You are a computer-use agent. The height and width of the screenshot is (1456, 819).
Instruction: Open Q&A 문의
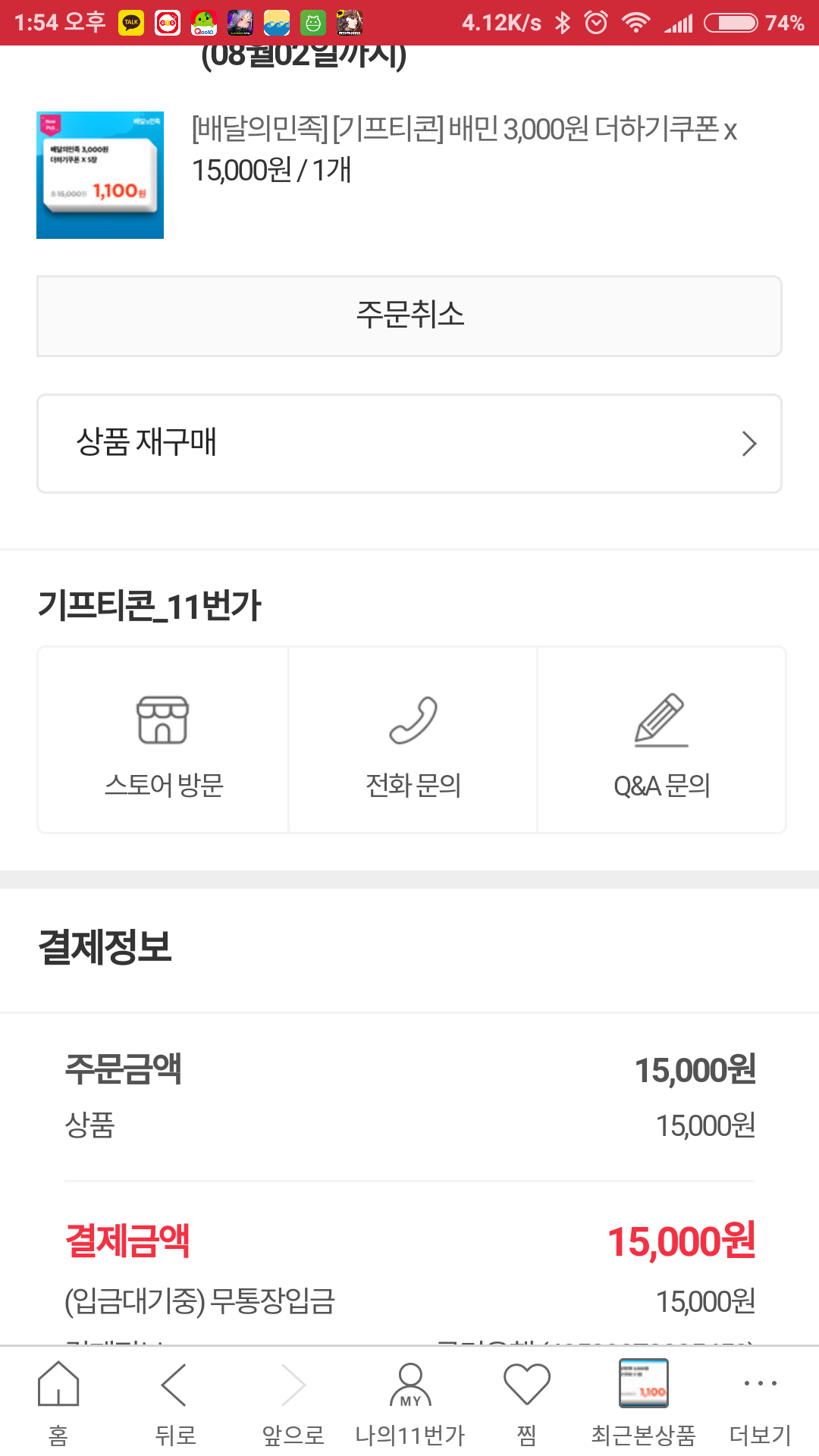[x=661, y=740]
